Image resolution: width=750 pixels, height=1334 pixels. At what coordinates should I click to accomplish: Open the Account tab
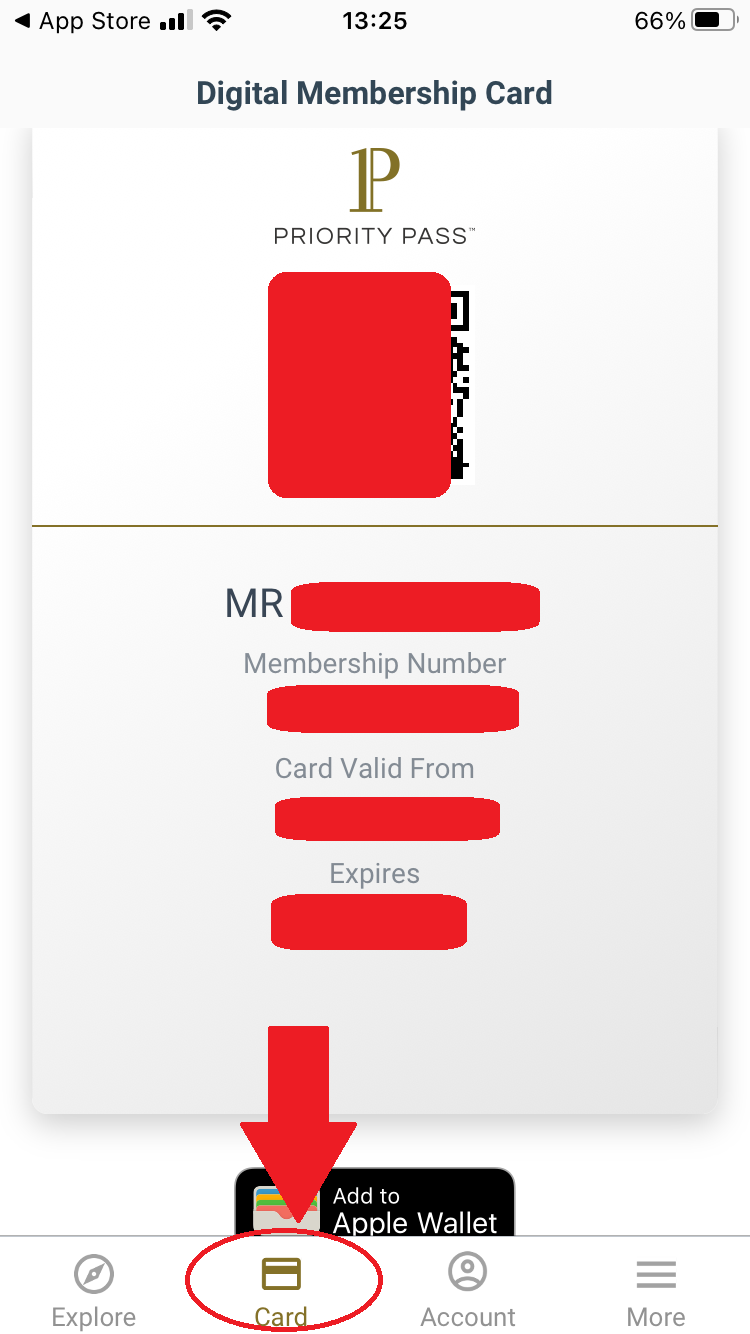click(x=468, y=1290)
